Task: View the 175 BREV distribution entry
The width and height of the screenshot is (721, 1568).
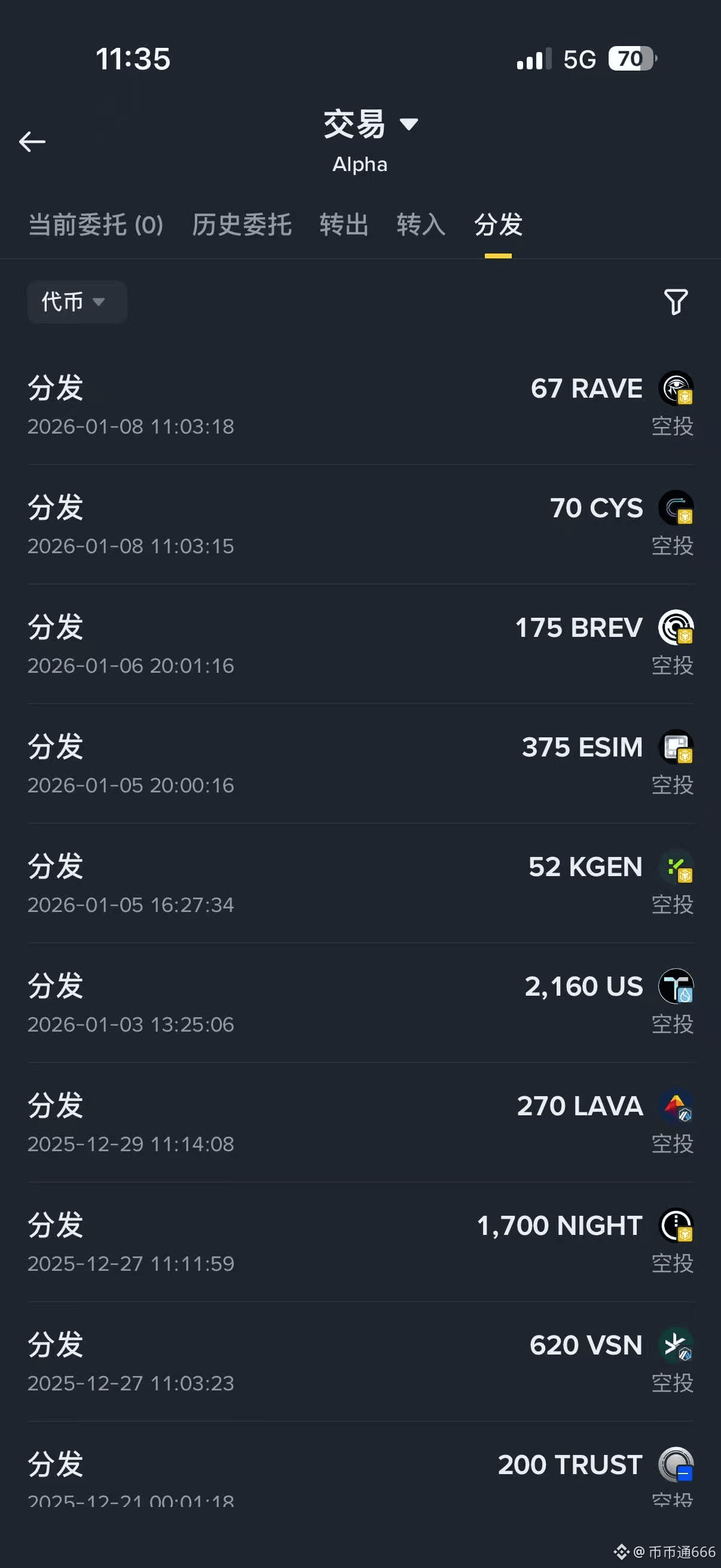Action: coord(360,645)
